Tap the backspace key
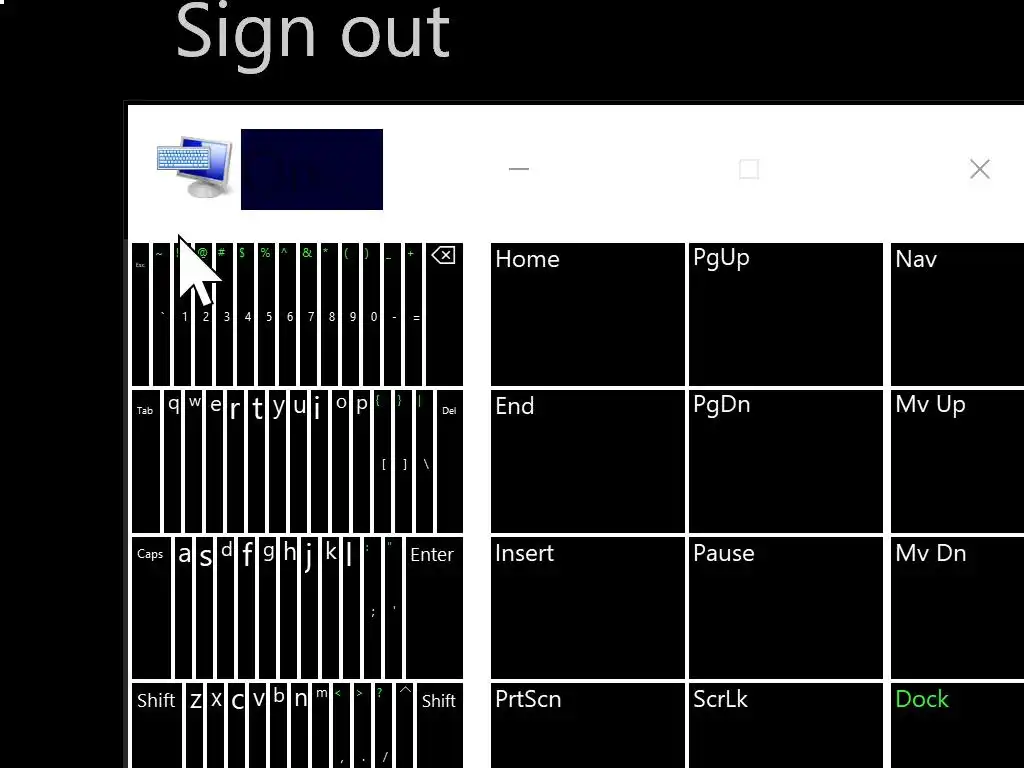Screen dimensions: 1024x768 click(443, 314)
